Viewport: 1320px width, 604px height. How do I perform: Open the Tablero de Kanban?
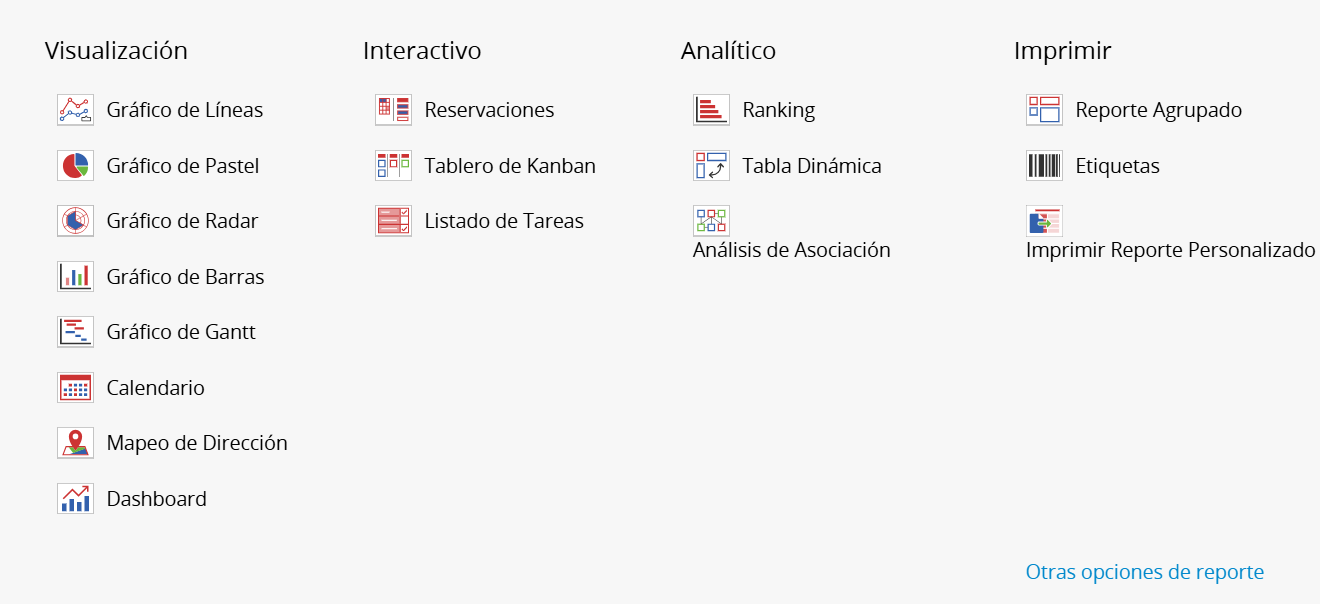(x=509, y=166)
